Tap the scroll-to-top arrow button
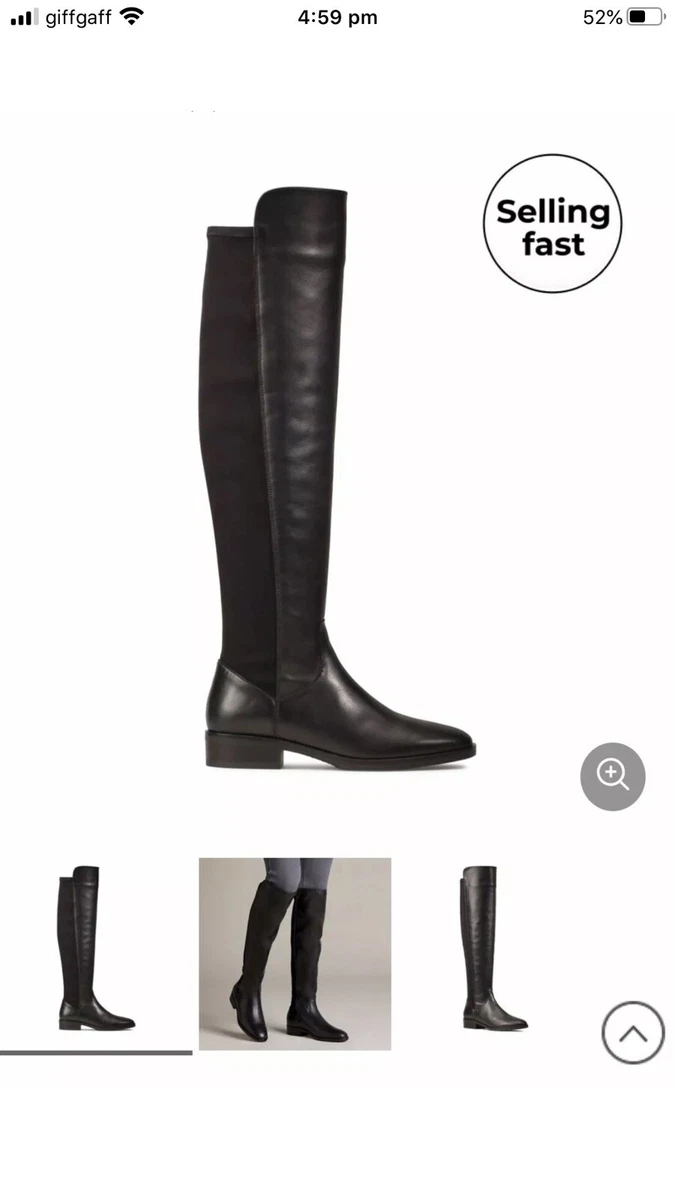 (633, 1032)
